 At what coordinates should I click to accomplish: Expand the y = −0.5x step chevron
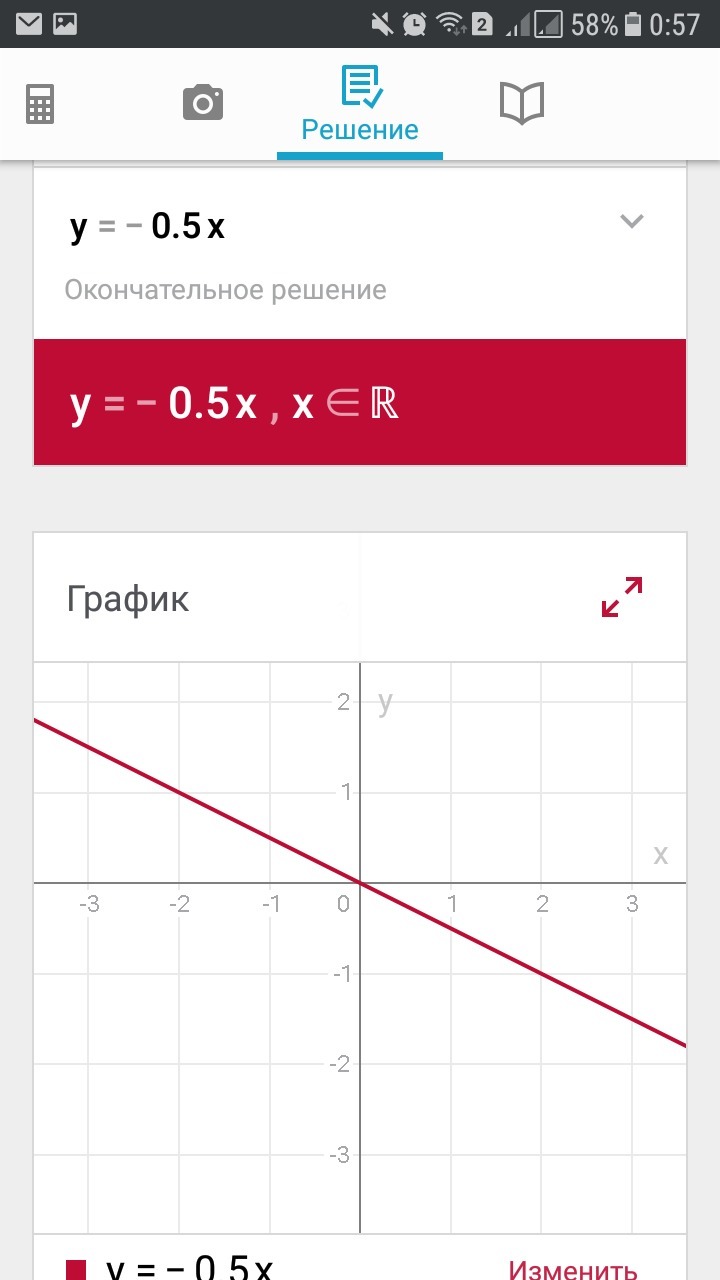click(x=631, y=221)
